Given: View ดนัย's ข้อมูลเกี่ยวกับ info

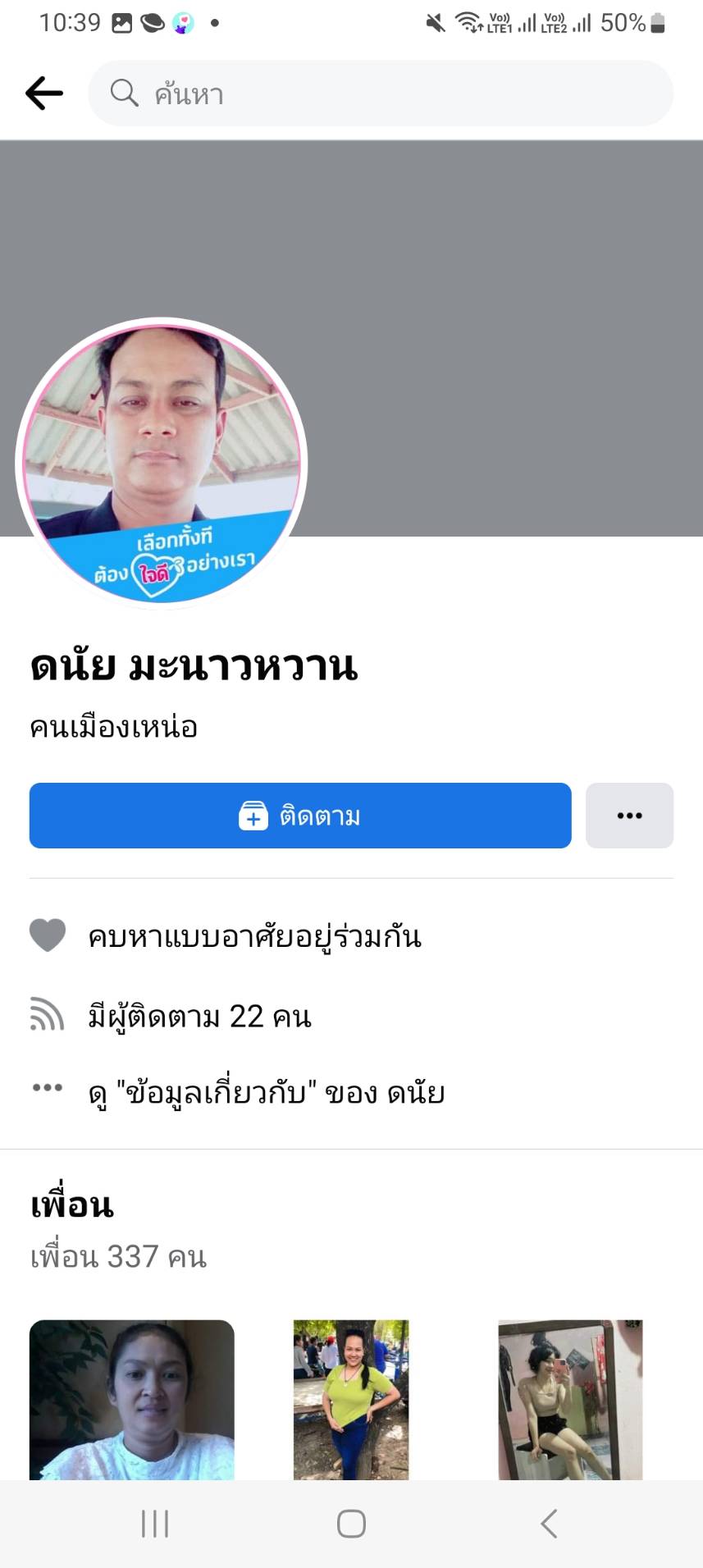Looking at the screenshot, I should tap(266, 1093).
